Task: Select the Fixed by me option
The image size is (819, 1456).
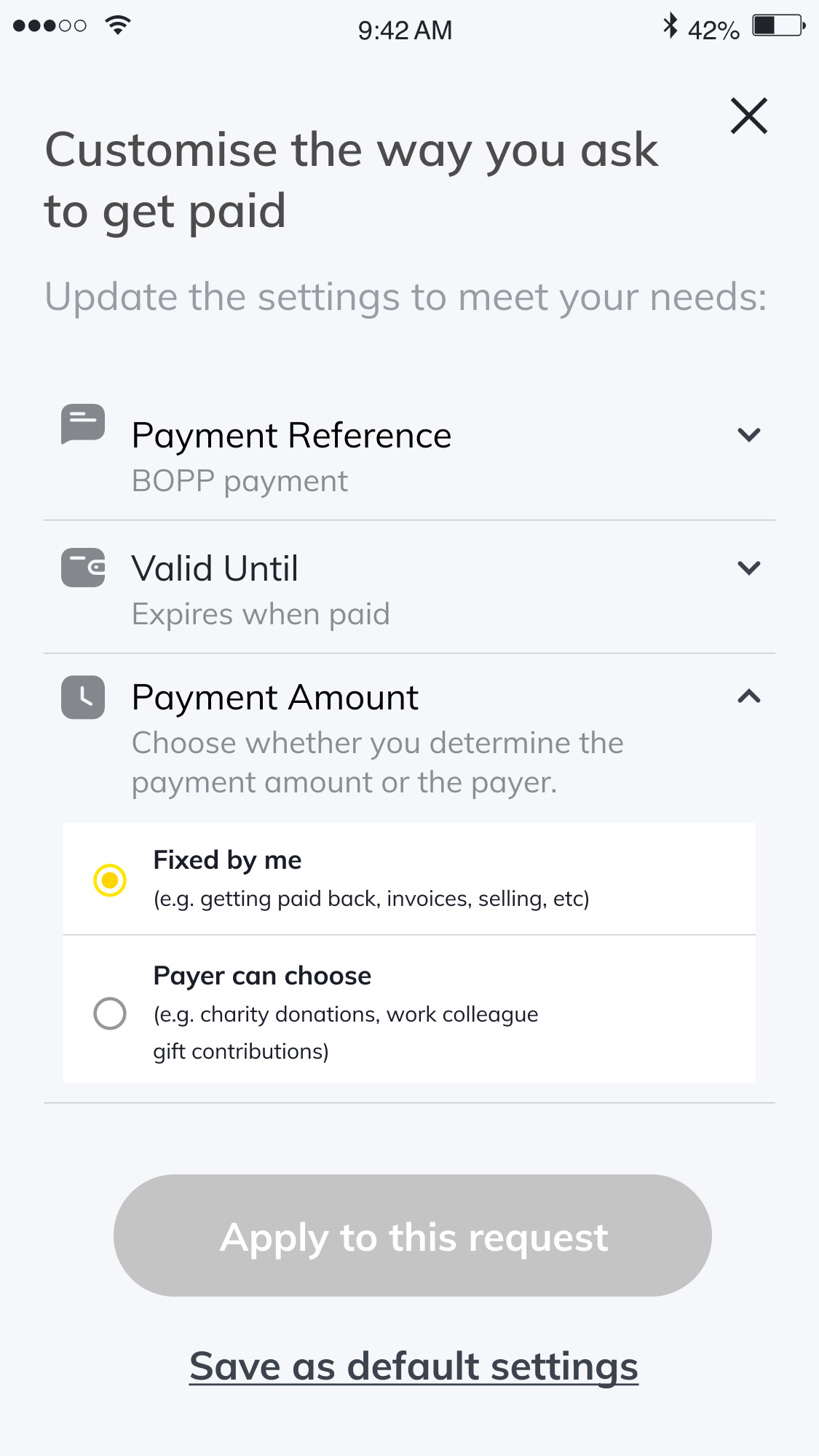Action: click(110, 880)
